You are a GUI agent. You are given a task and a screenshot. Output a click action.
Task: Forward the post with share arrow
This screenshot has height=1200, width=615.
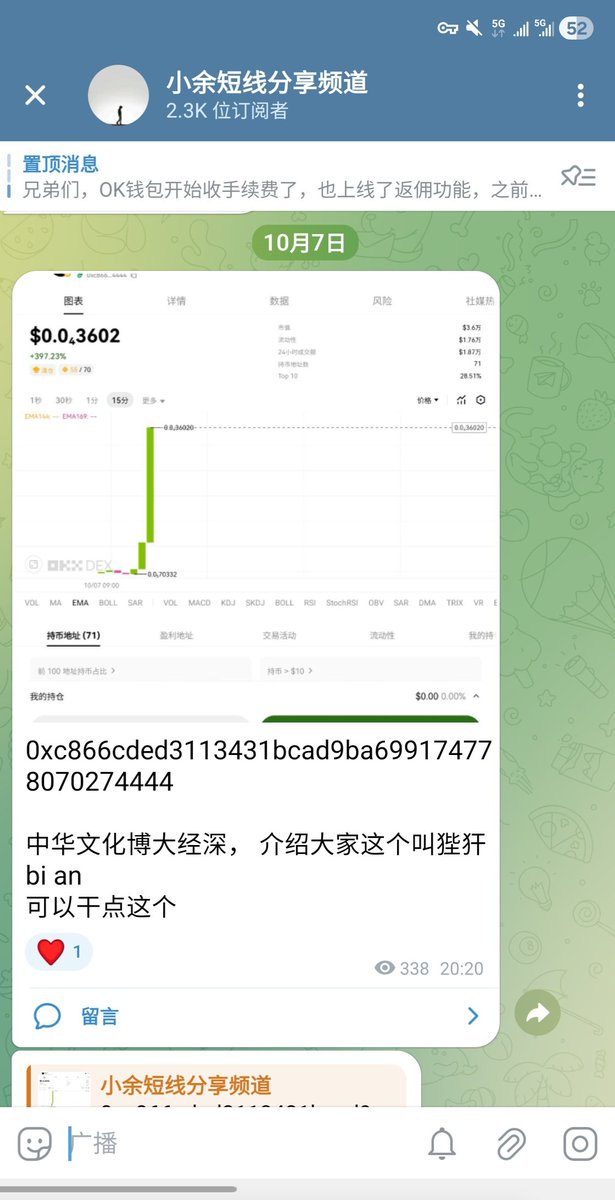coord(537,1014)
